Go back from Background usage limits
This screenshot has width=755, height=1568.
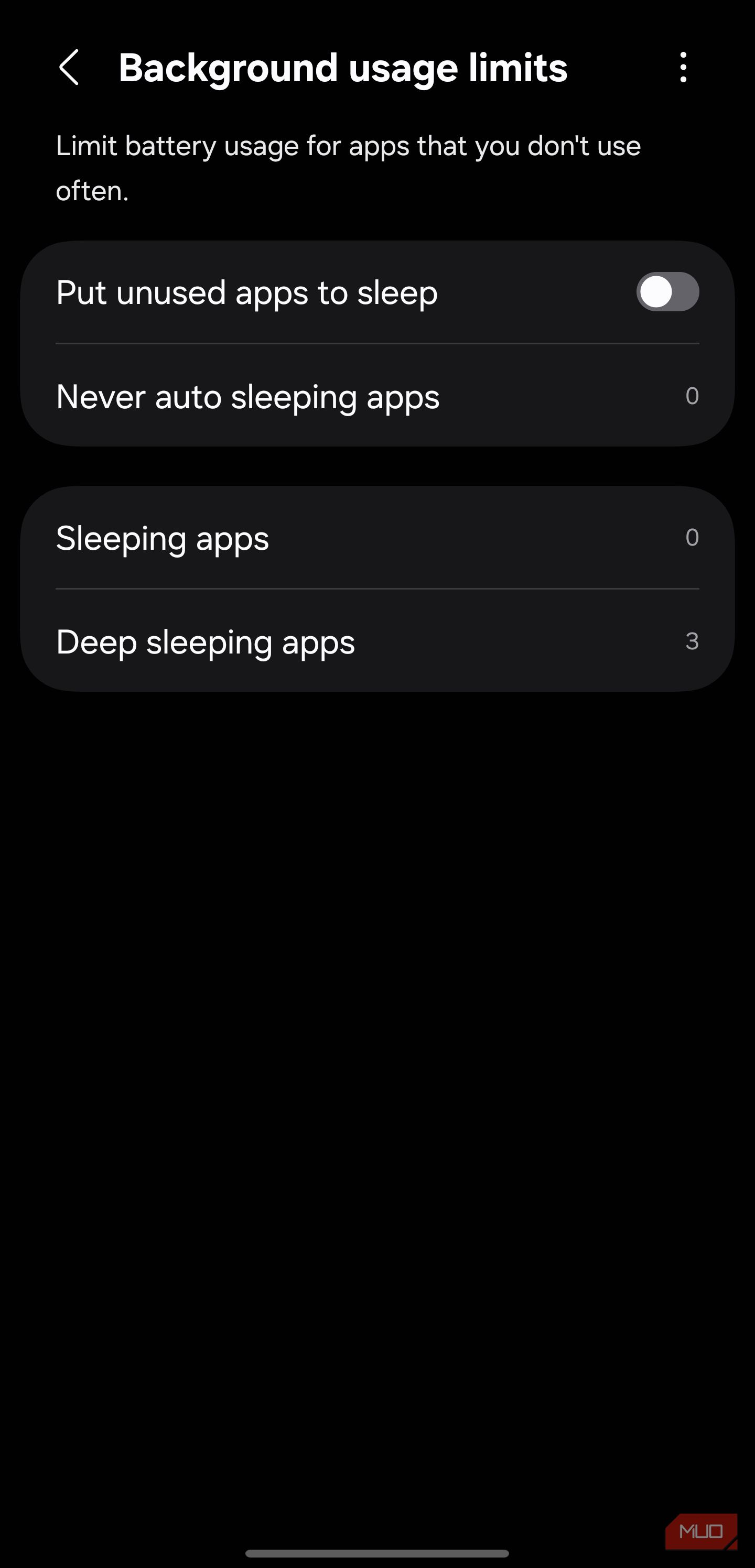pyautogui.click(x=69, y=67)
